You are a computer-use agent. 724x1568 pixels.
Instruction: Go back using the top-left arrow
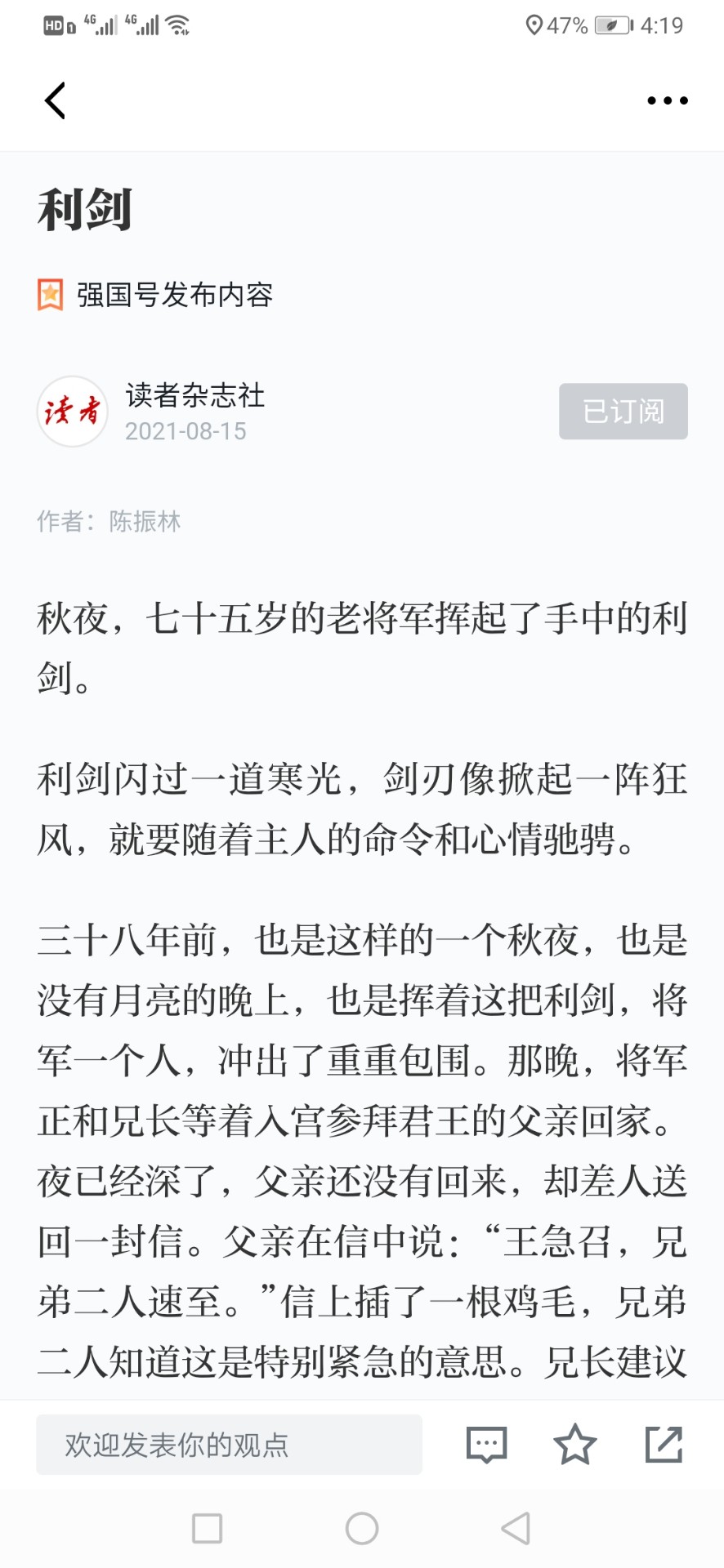[55, 100]
